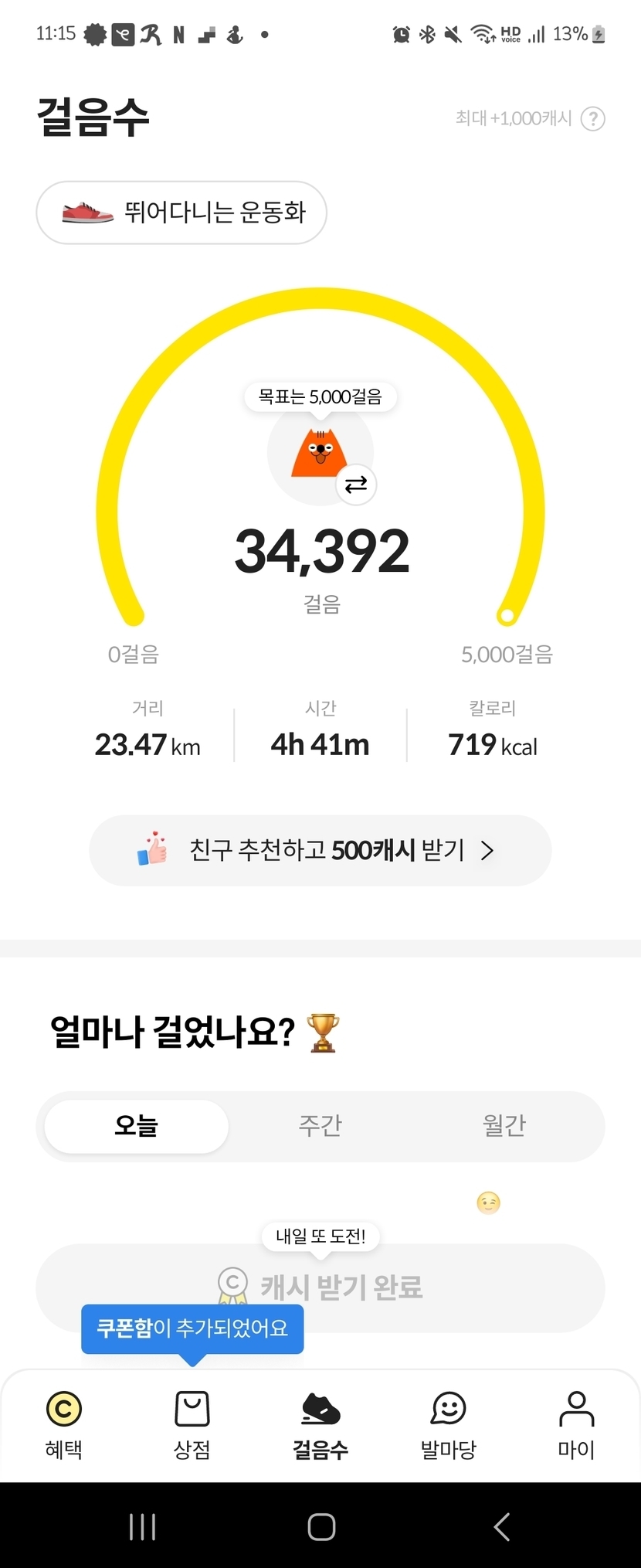Tap the swap arrows icon by the mascot

point(356,485)
